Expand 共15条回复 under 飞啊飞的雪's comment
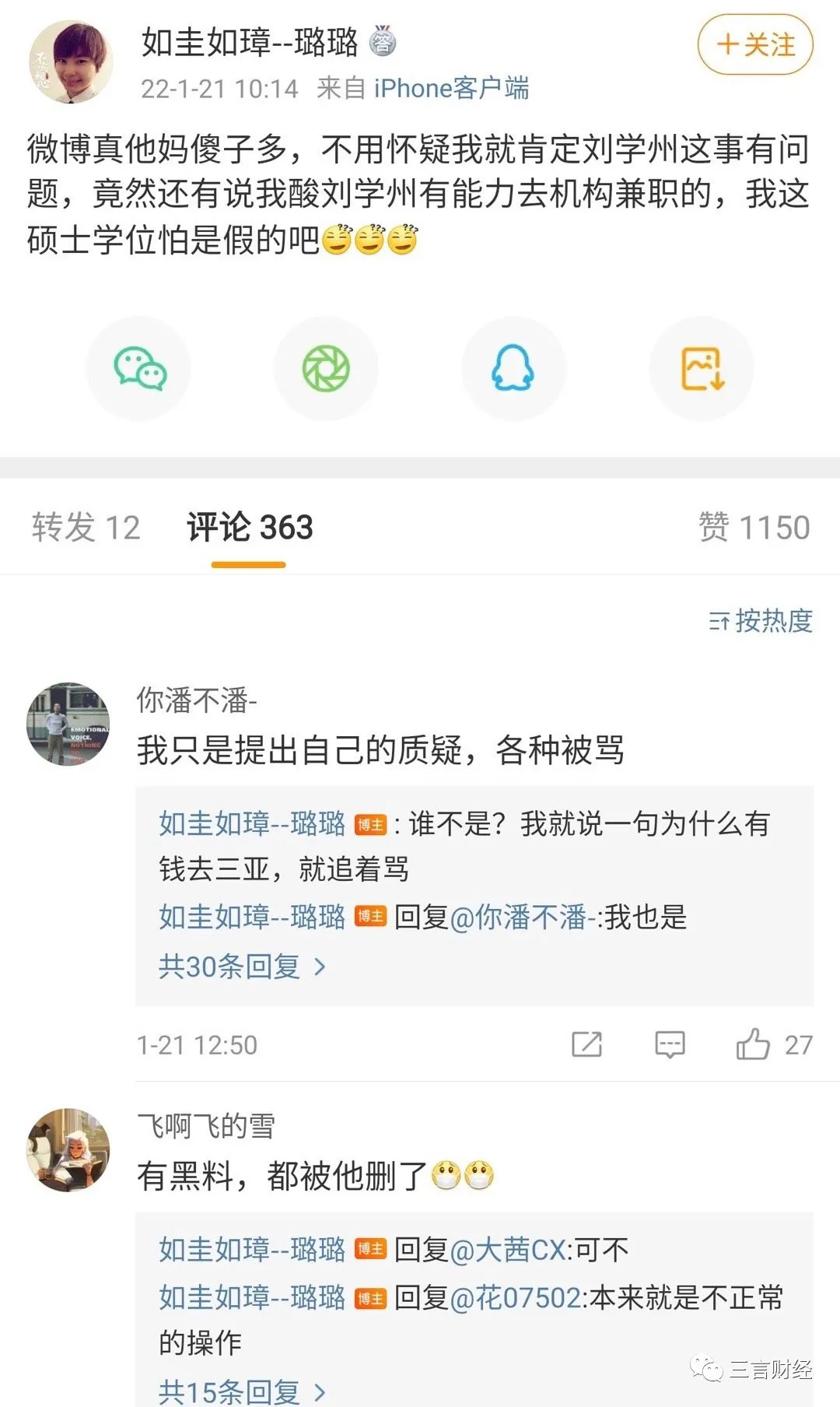This screenshot has height=1407, width=840. [x=242, y=1391]
